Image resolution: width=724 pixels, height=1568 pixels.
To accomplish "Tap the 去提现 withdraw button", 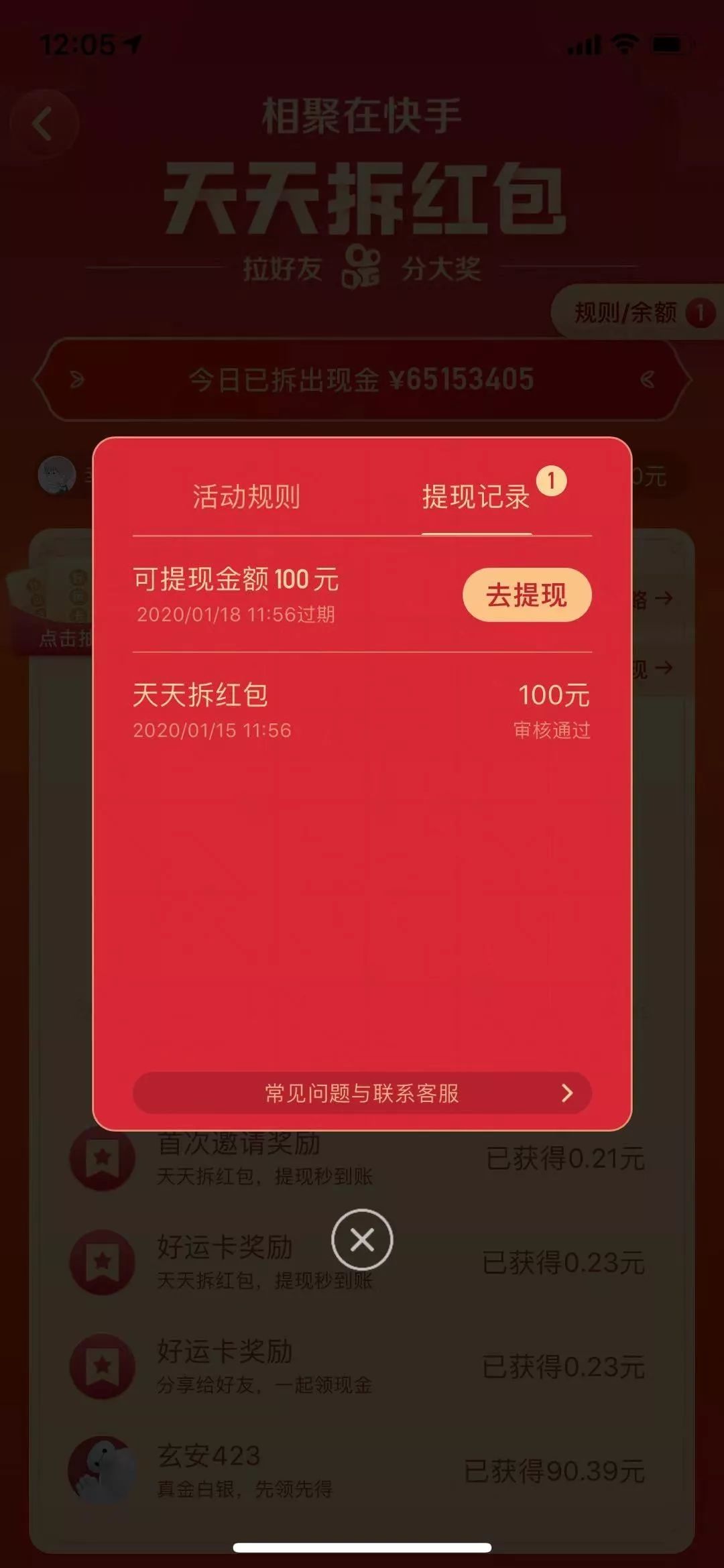I will (x=527, y=595).
